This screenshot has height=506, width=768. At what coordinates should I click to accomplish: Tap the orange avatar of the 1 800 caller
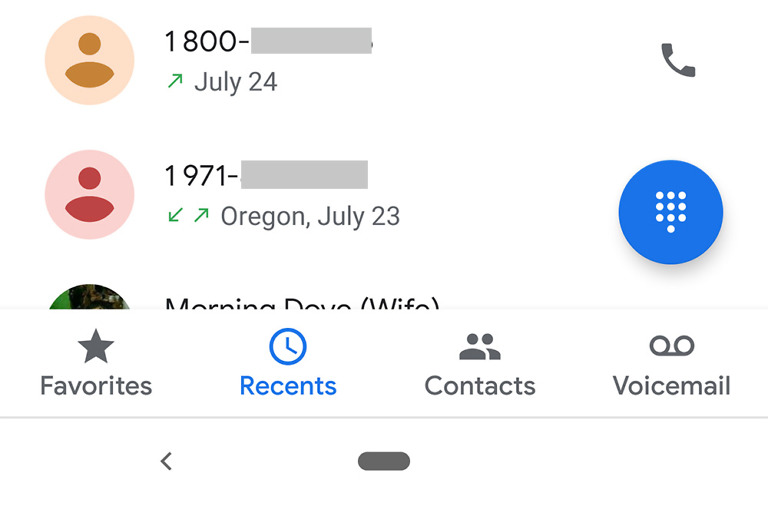click(90, 60)
